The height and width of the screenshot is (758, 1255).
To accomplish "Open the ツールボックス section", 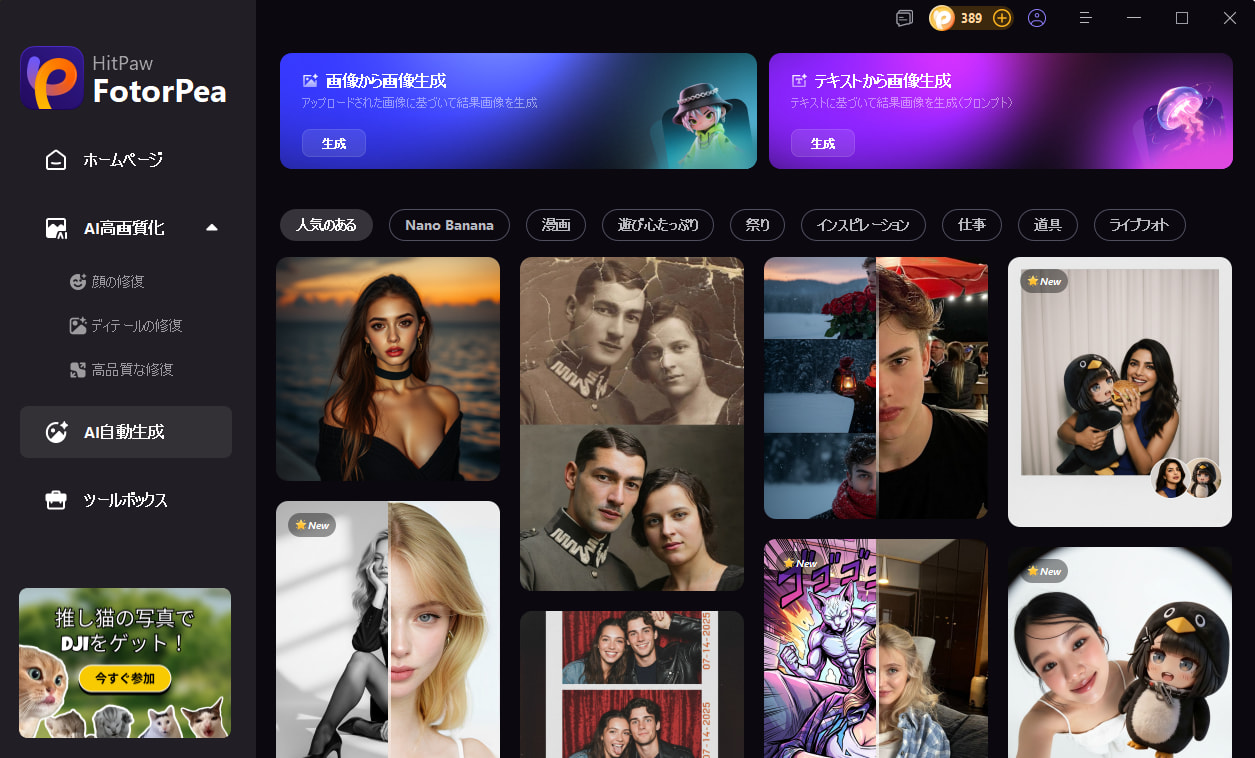I will 124,500.
